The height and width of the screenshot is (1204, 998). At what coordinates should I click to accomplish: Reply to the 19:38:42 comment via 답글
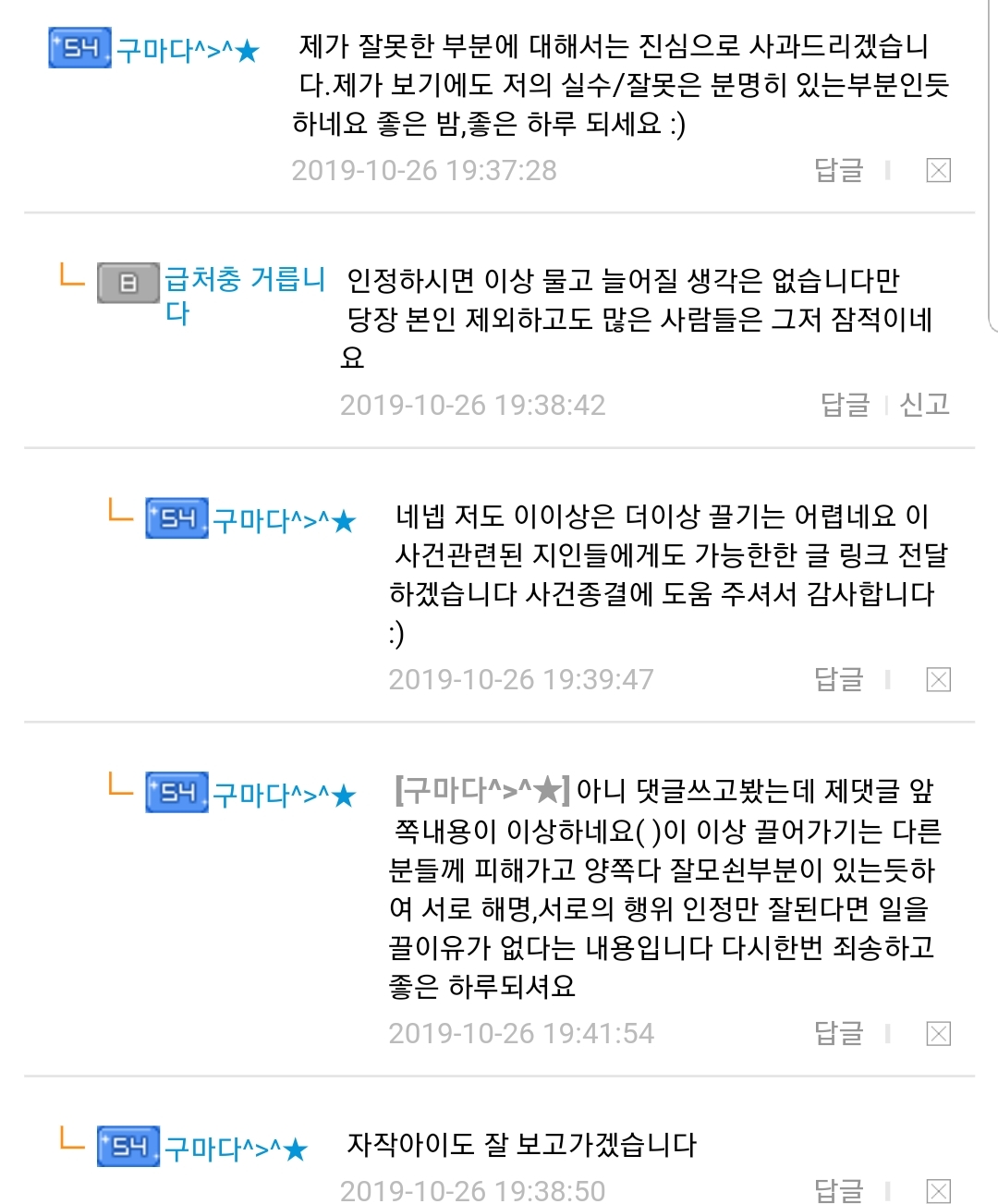coord(845,405)
